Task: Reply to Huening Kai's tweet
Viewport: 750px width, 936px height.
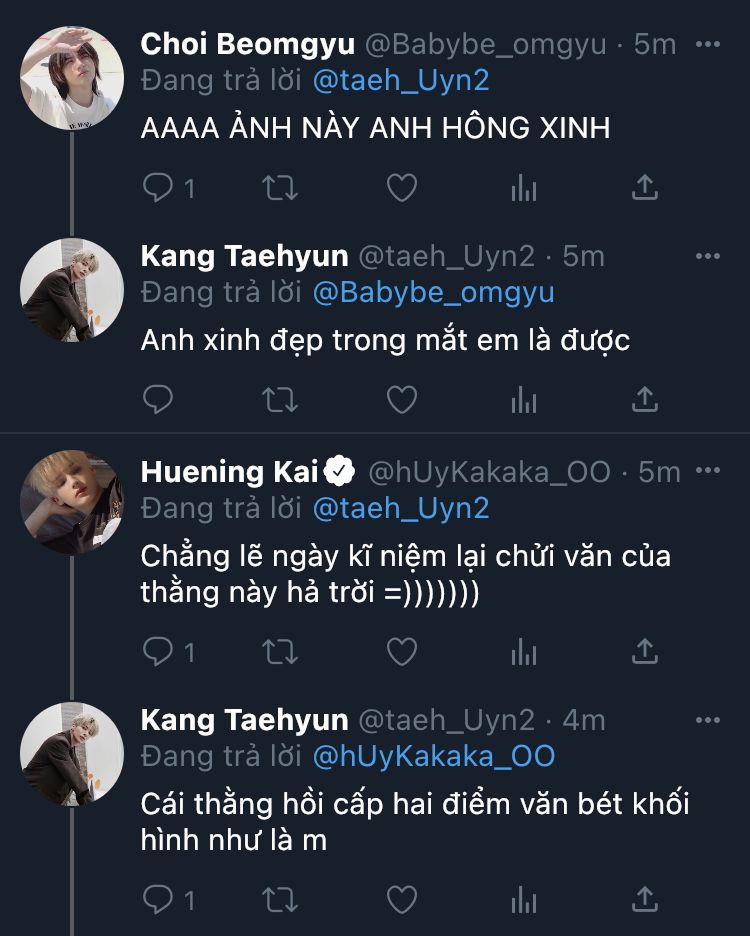Action: pyautogui.click(x=158, y=652)
